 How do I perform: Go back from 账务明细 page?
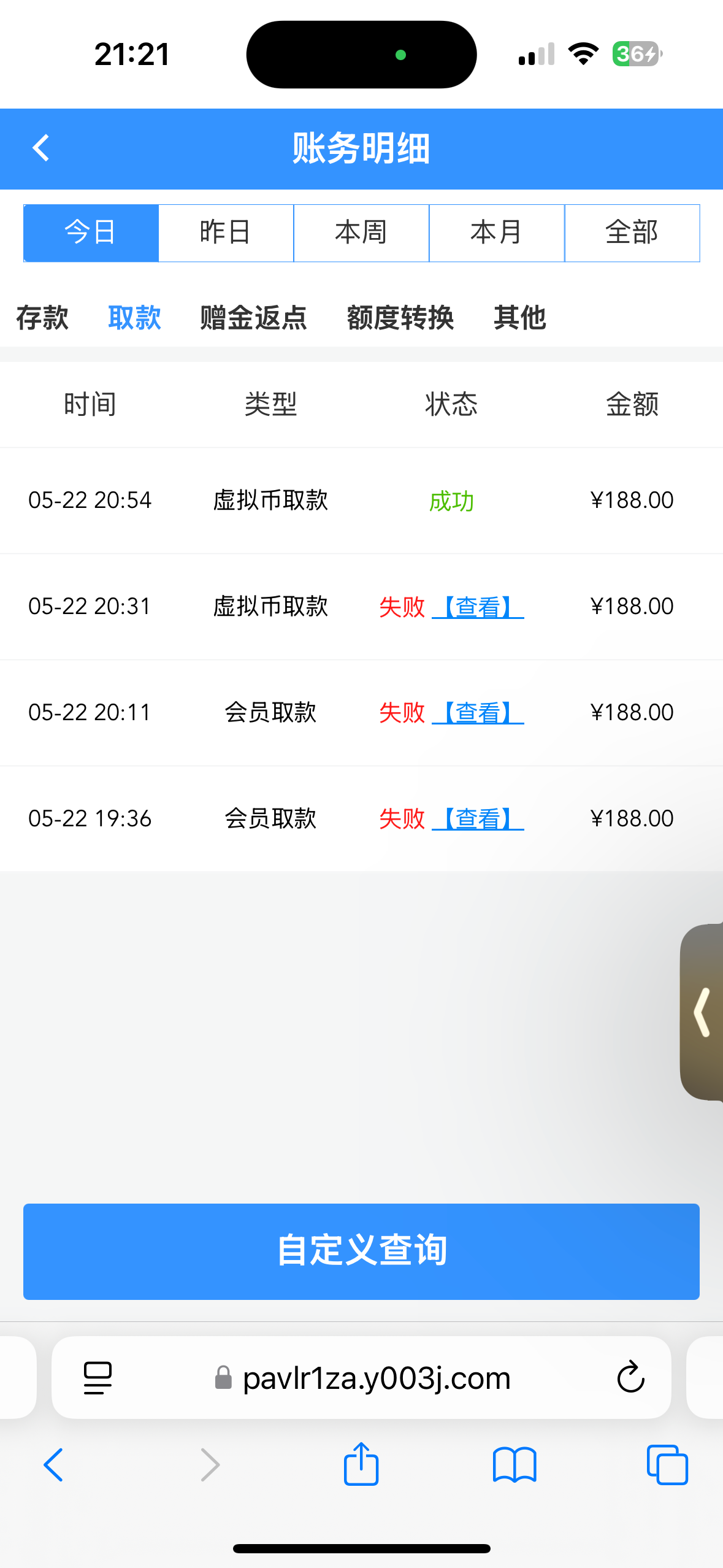coord(41,148)
